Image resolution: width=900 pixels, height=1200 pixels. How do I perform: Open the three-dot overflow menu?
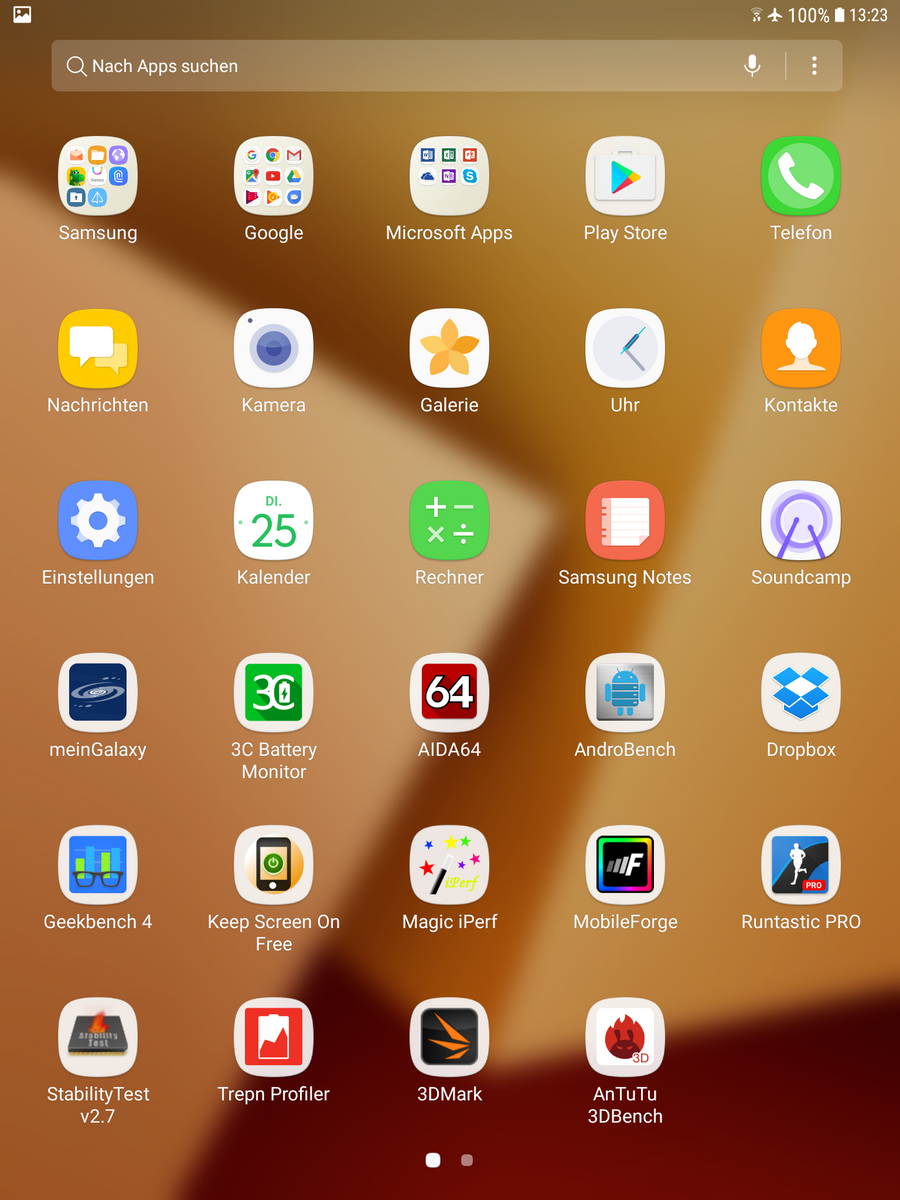tap(814, 66)
